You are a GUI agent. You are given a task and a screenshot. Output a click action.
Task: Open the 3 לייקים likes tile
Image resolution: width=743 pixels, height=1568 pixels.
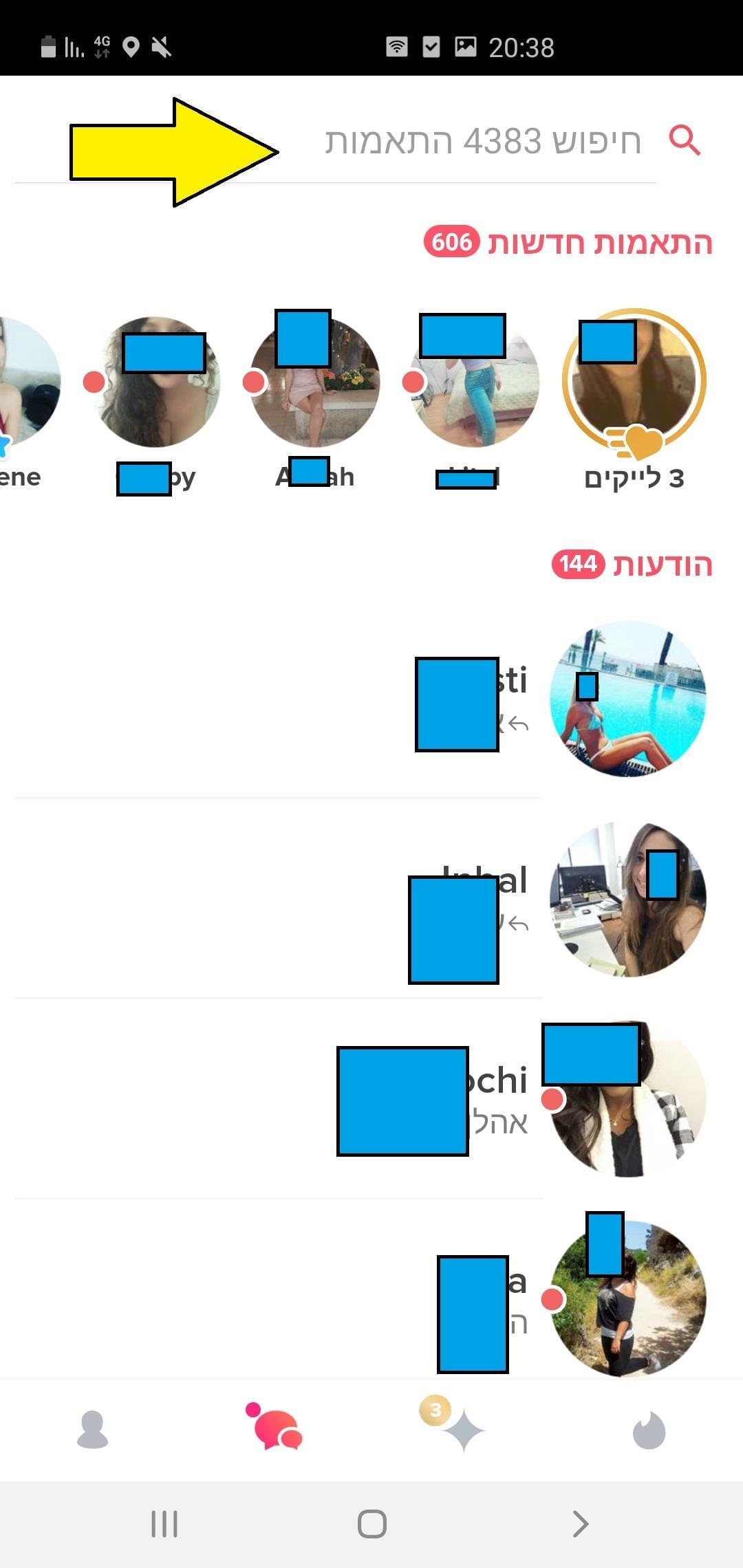click(x=634, y=382)
